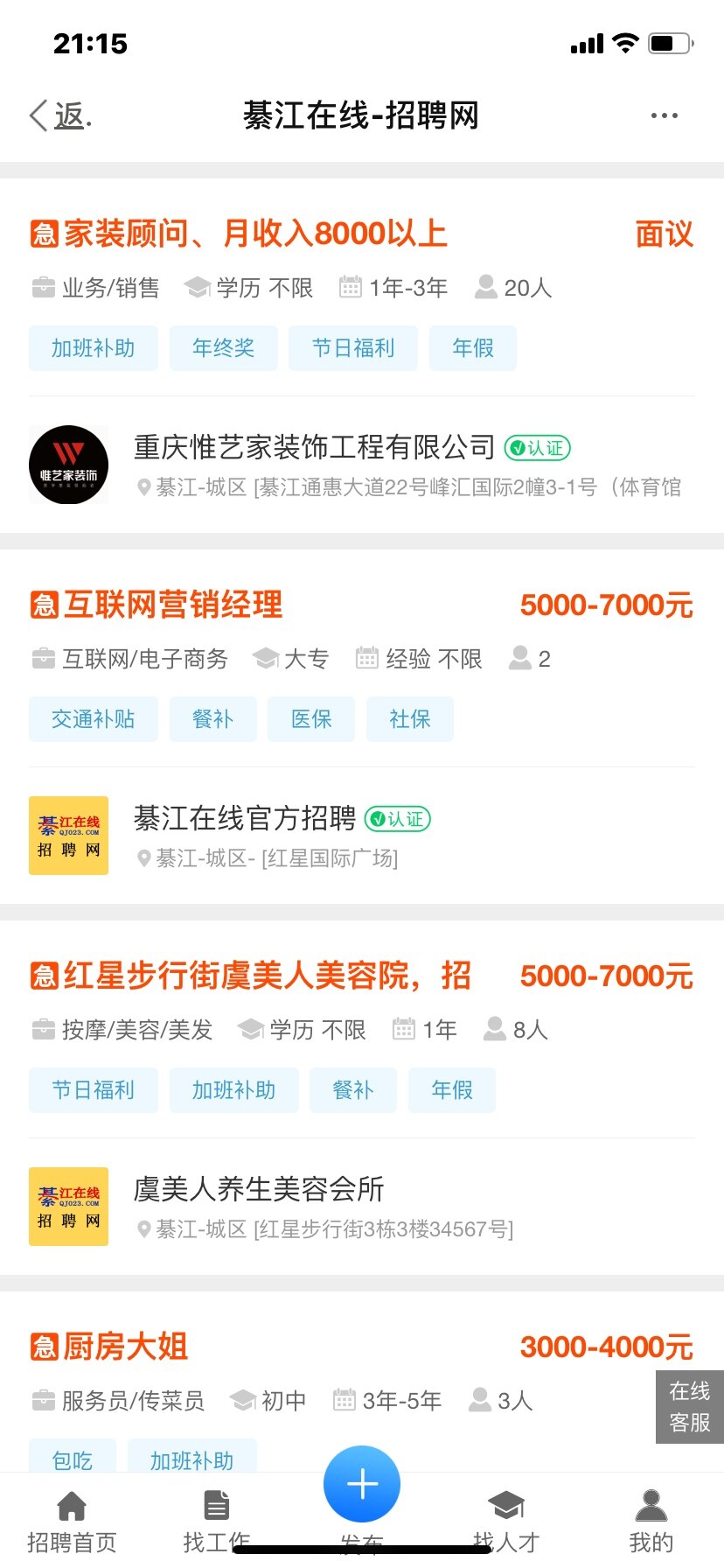View company 重庆惟艺家装饰工程有限公司
The width and height of the screenshot is (724, 1568).
[x=315, y=448]
